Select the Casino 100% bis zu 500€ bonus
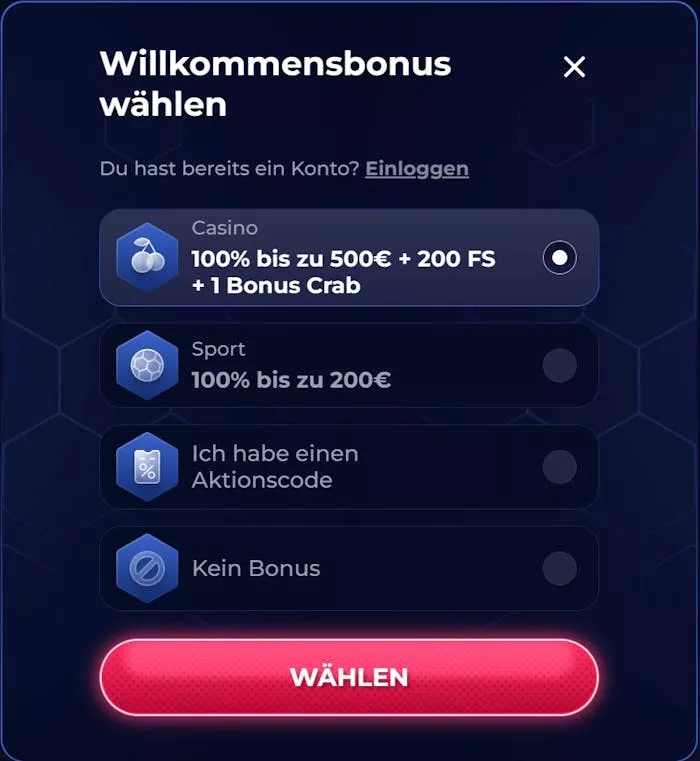Screen dimensions: 700x761 [559, 258]
